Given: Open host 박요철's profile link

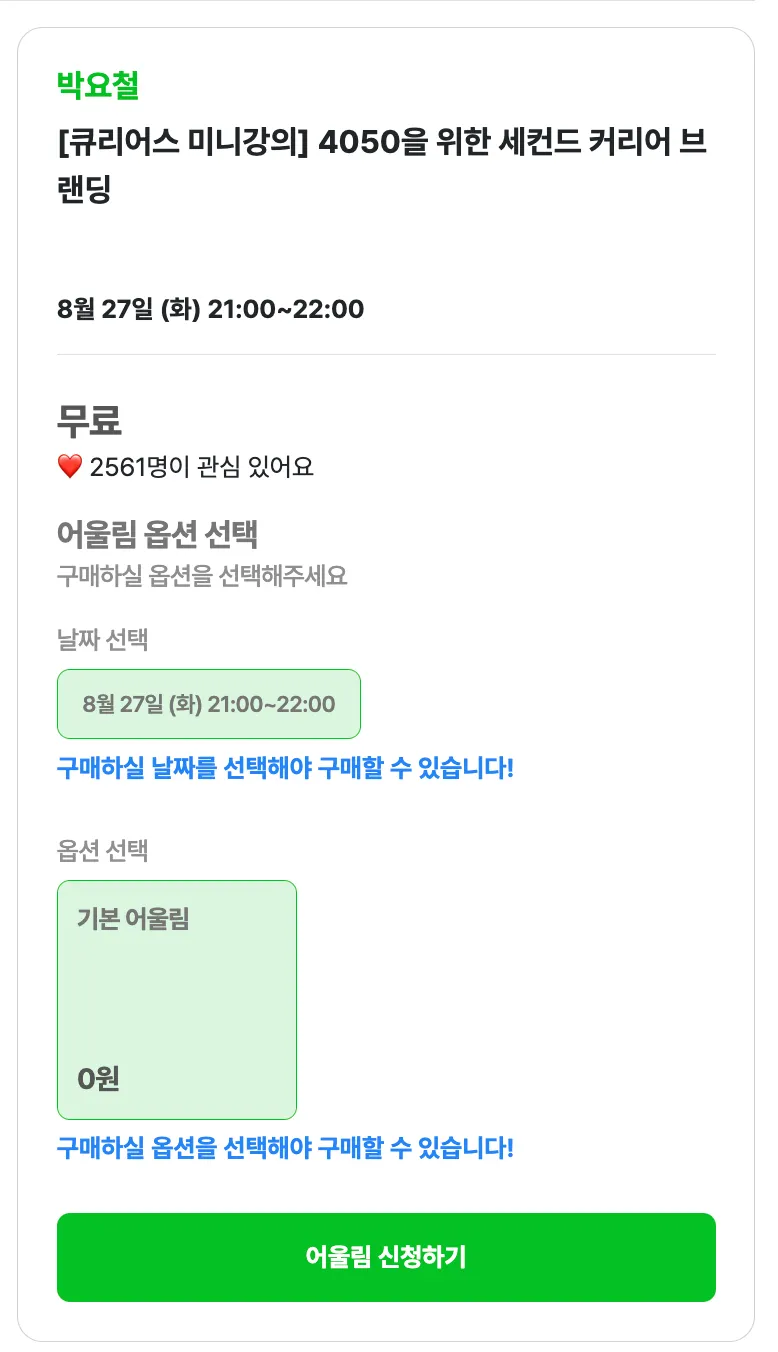Looking at the screenshot, I should 98,85.
